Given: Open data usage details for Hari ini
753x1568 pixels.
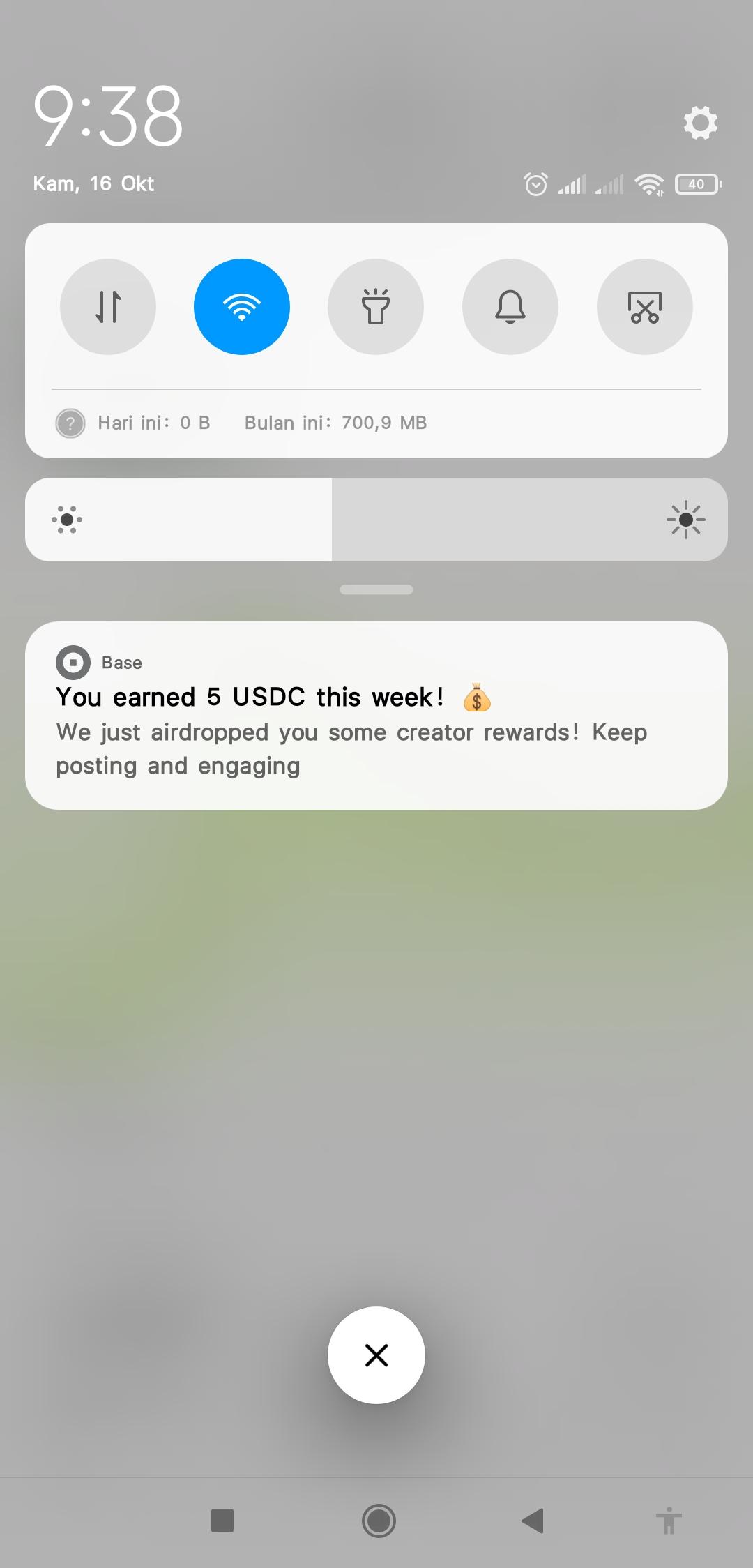Looking at the screenshot, I should 153,423.
